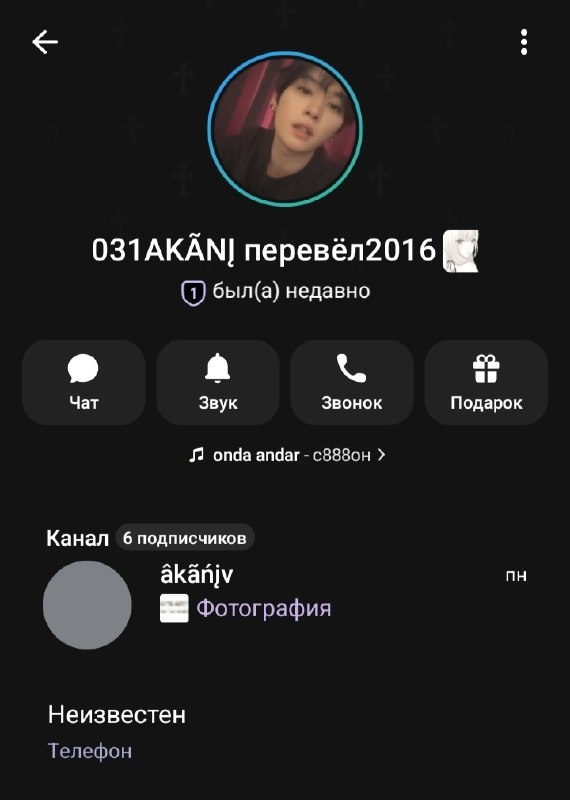View the profile photo in full size
Screen dimensions: 570x800
tap(285, 129)
